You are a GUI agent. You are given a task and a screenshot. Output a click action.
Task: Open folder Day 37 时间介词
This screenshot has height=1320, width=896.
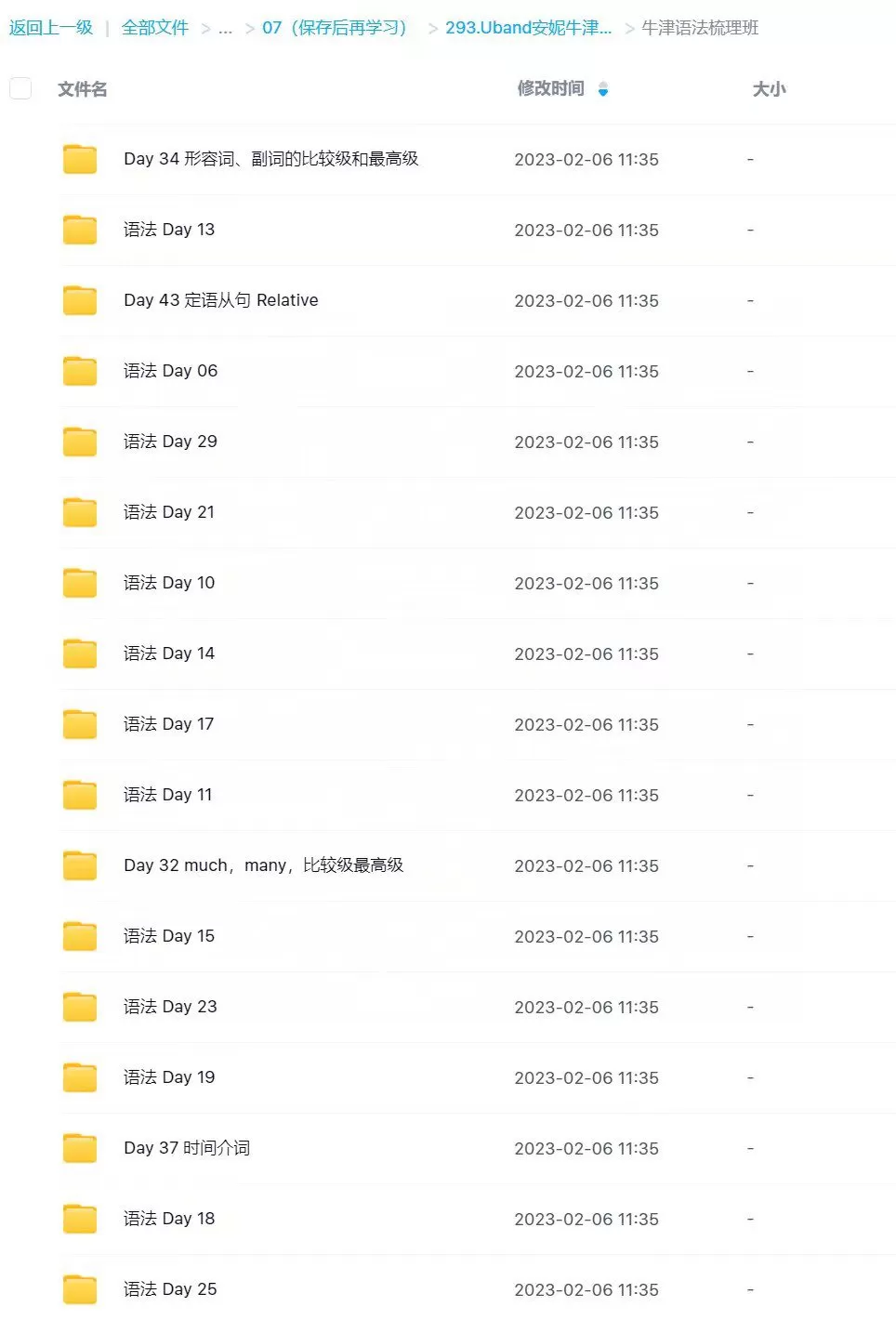pyautogui.click(x=186, y=1148)
